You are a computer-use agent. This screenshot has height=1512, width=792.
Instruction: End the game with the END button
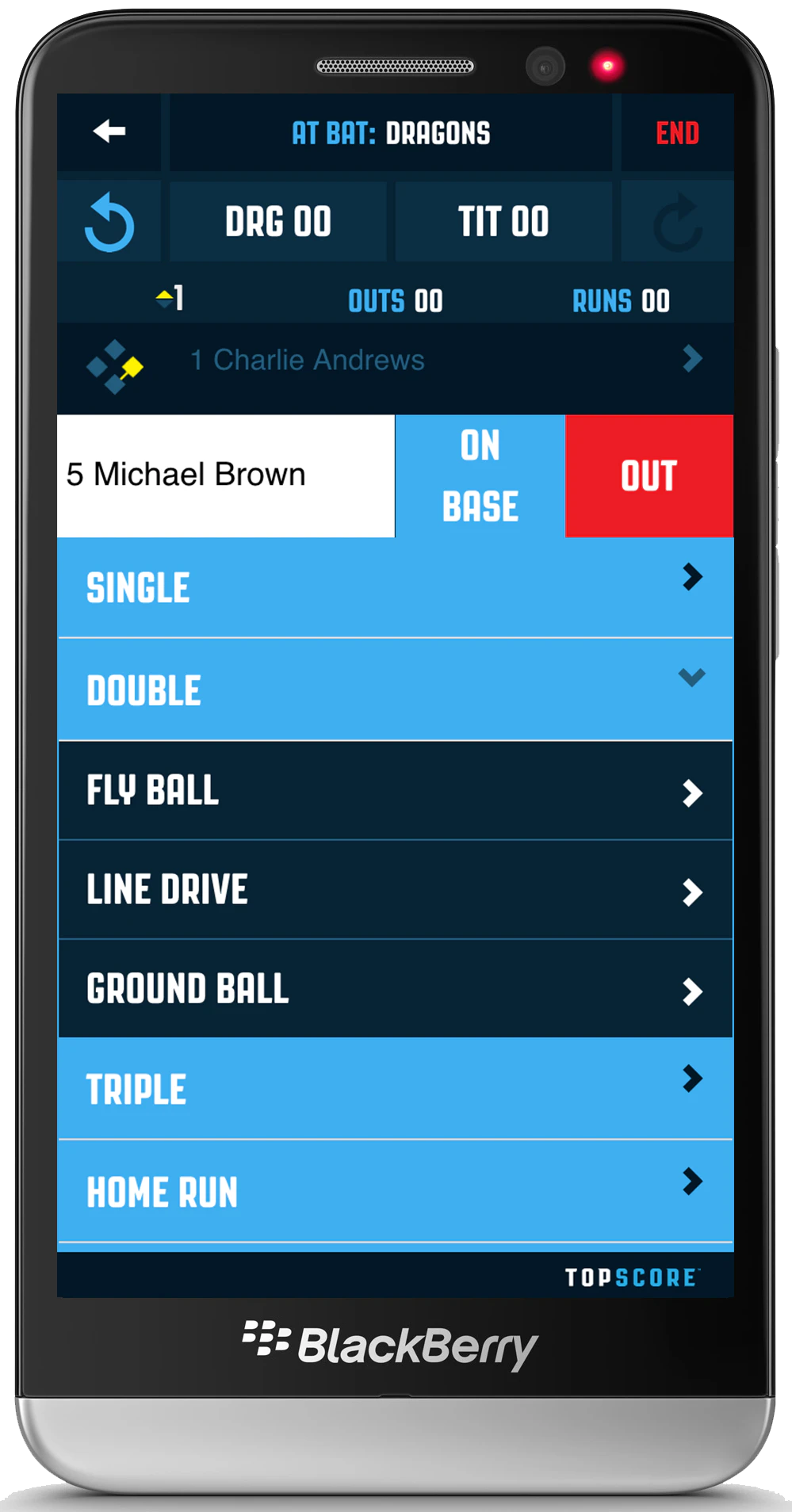pos(677,132)
